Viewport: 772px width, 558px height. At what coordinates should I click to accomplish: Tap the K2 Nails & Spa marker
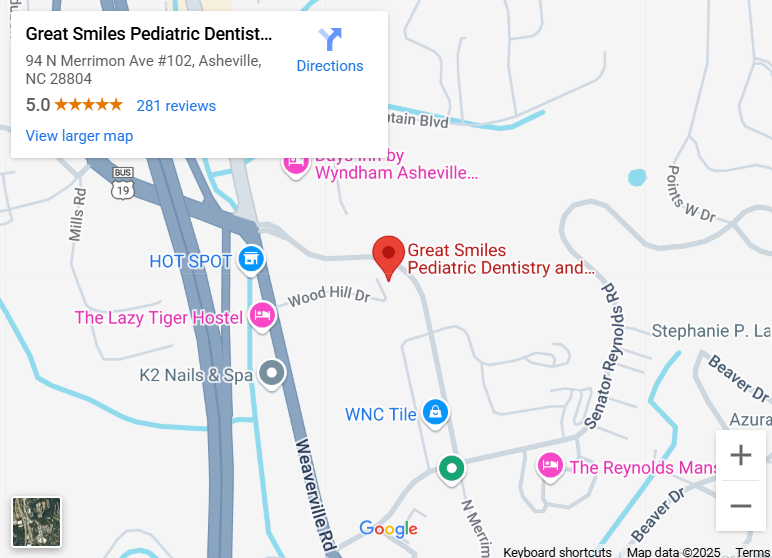(x=272, y=375)
